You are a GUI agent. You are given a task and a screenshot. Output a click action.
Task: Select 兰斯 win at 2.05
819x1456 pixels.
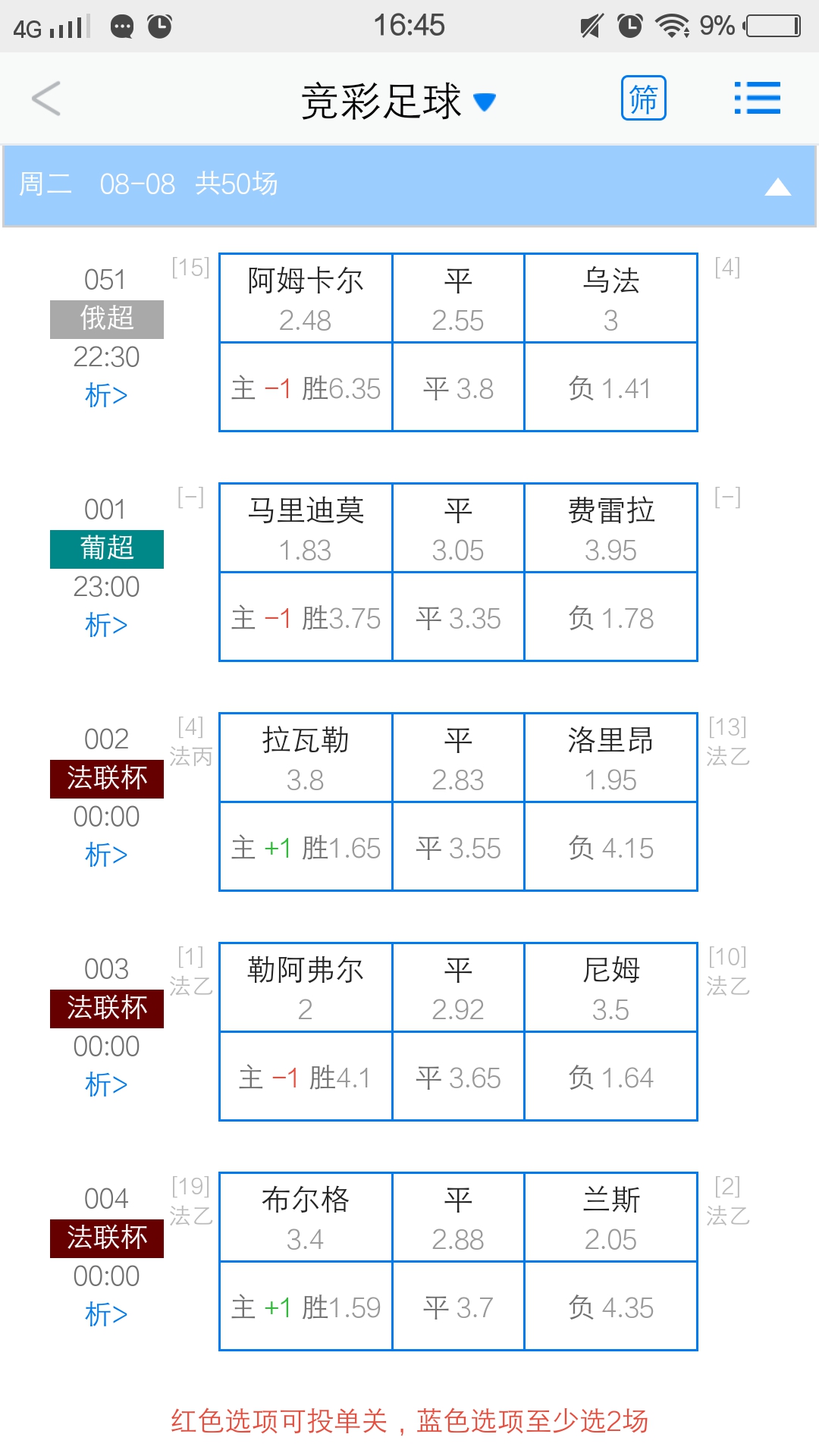(610, 1217)
